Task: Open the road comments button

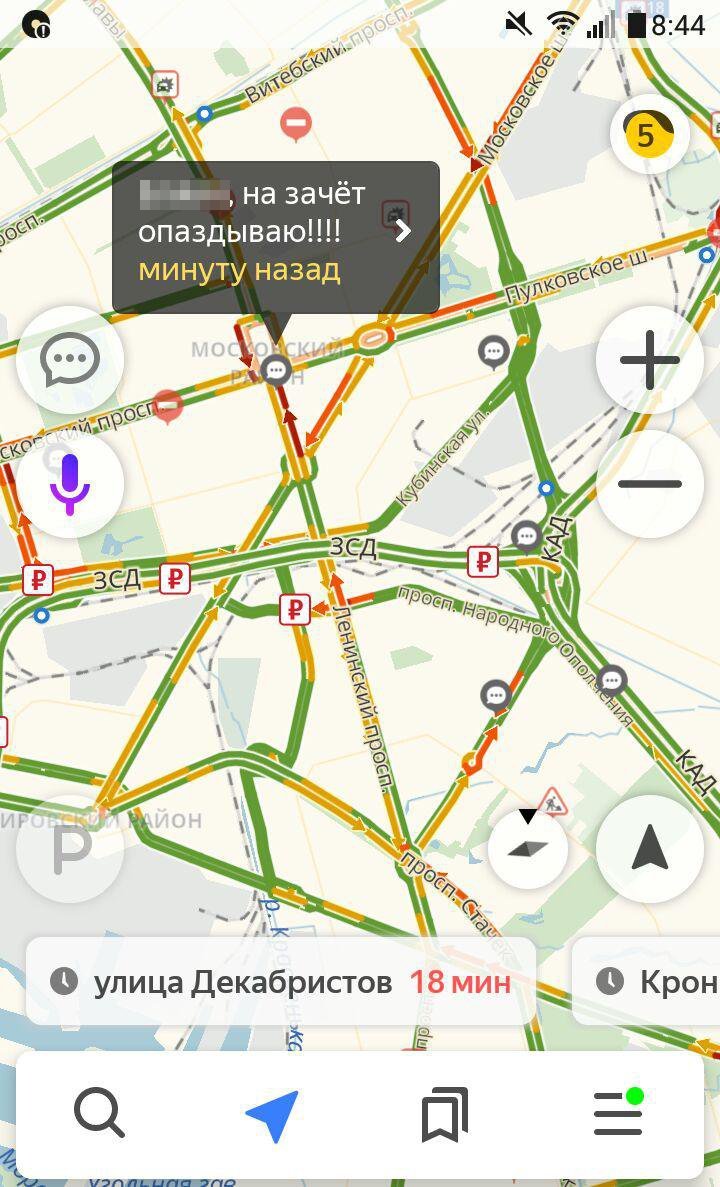Action: pos(70,359)
